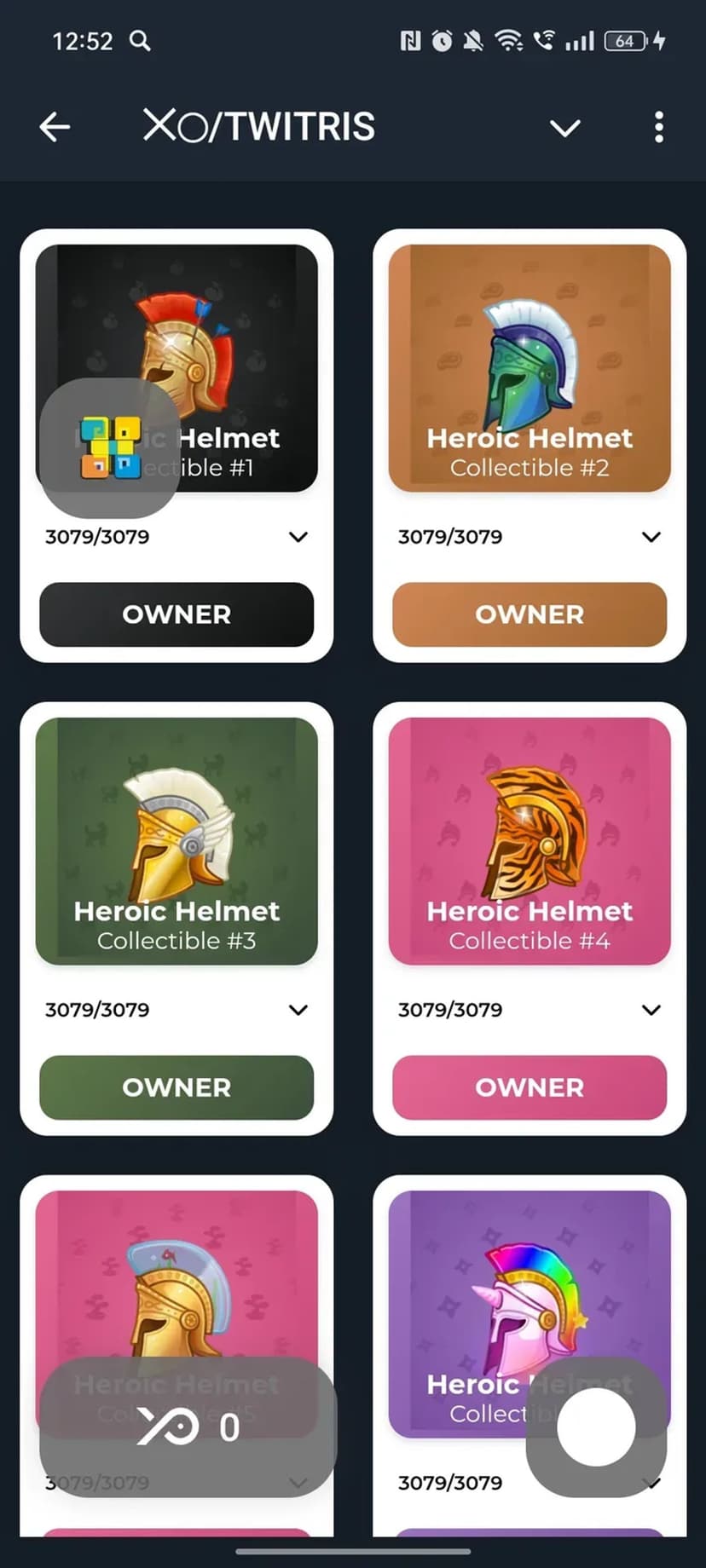Tap the floating colorful blocks app bubble

[110, 447]
